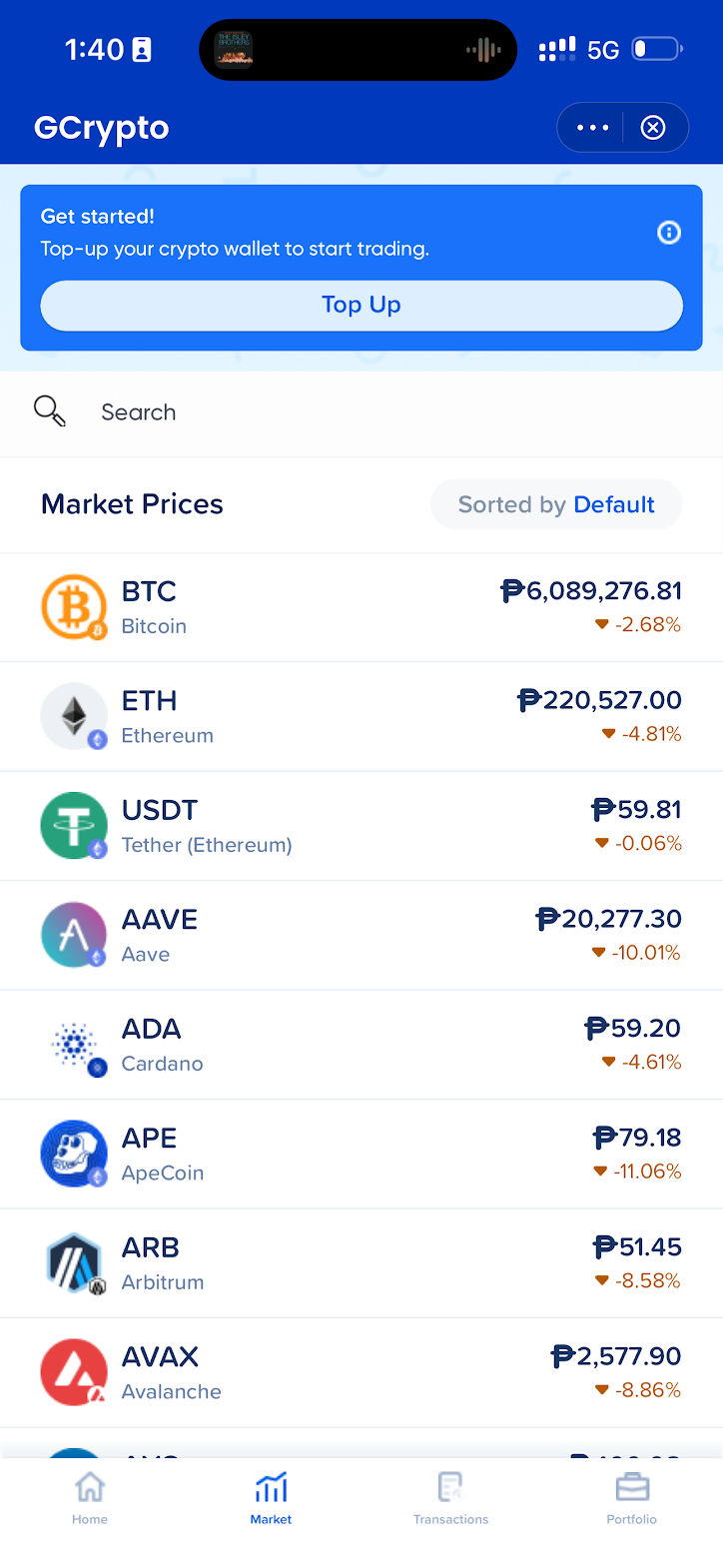This screenshot has height=1568, width=723.
Task: View ARB Arbitrum details
Action: 361,1263
